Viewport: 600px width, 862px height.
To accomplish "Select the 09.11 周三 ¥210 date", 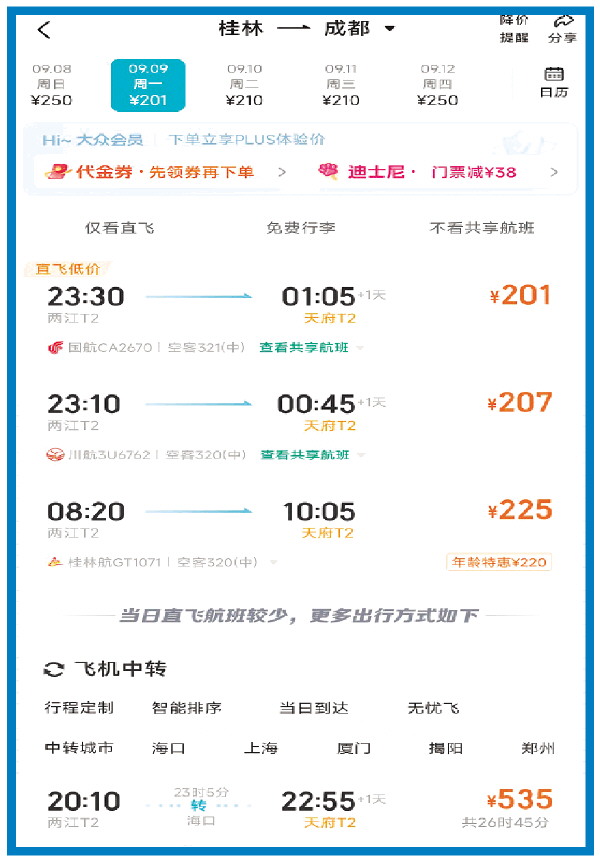I will (x=341, y=85).
